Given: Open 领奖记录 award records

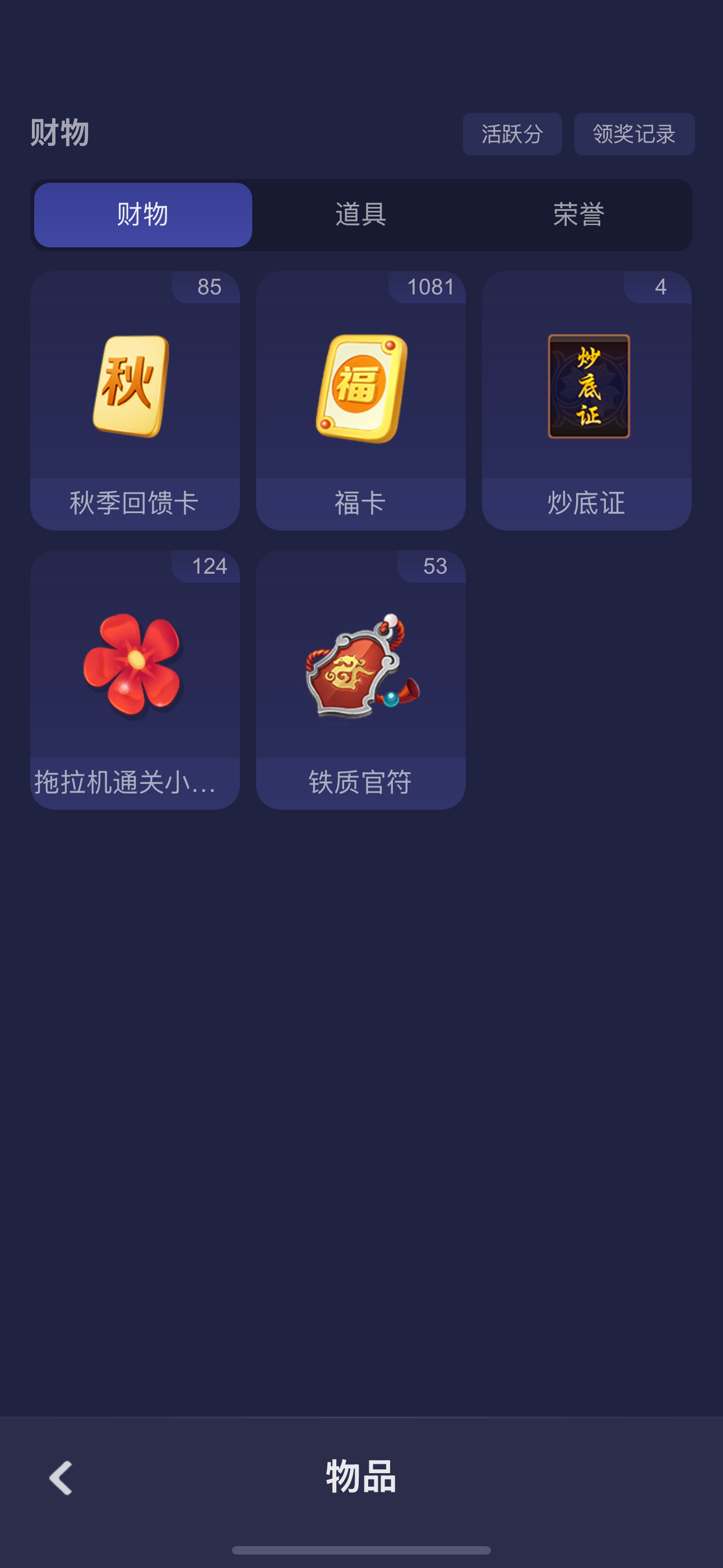Looking at the screenshot, I should (x=634, y=134).
